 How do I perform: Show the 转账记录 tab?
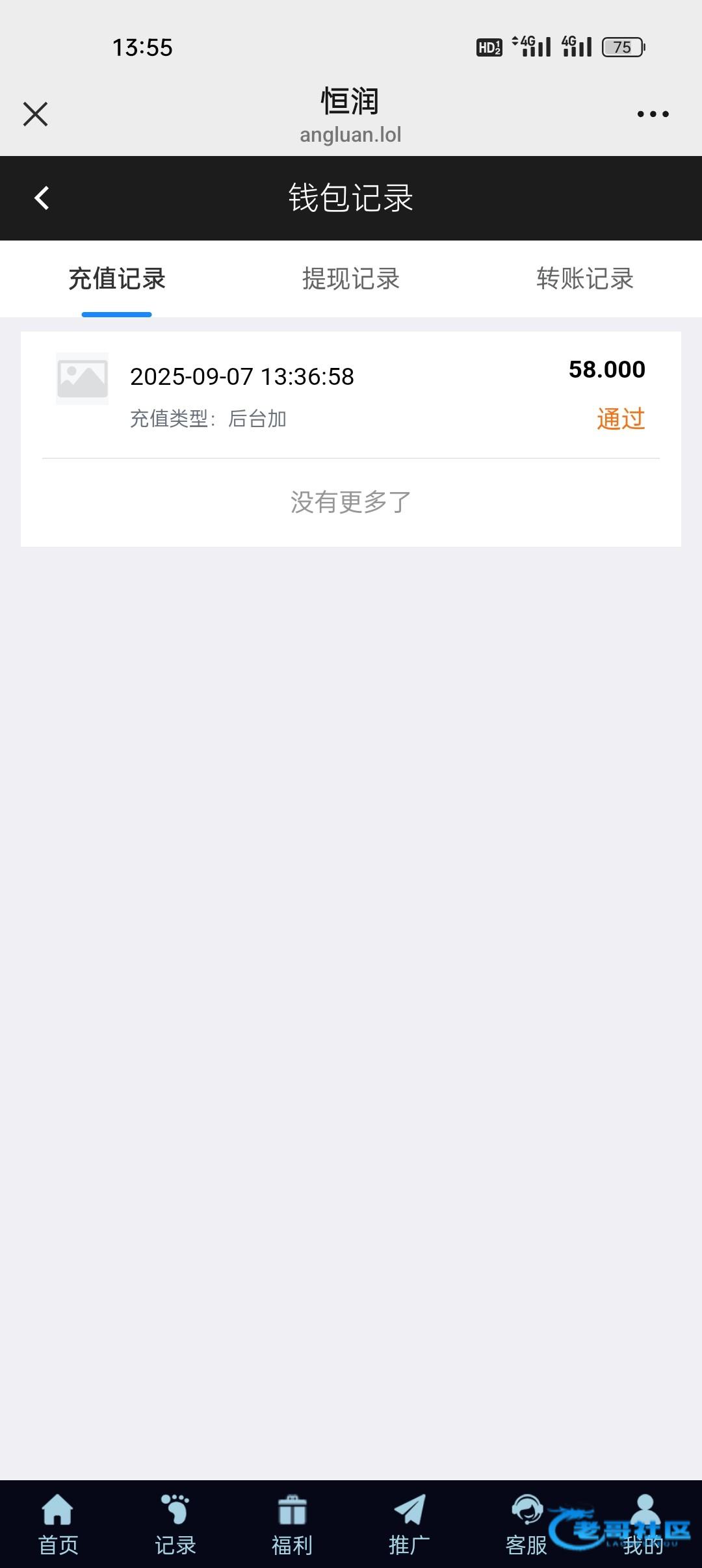pyautogui.click(x=585, y=280)
